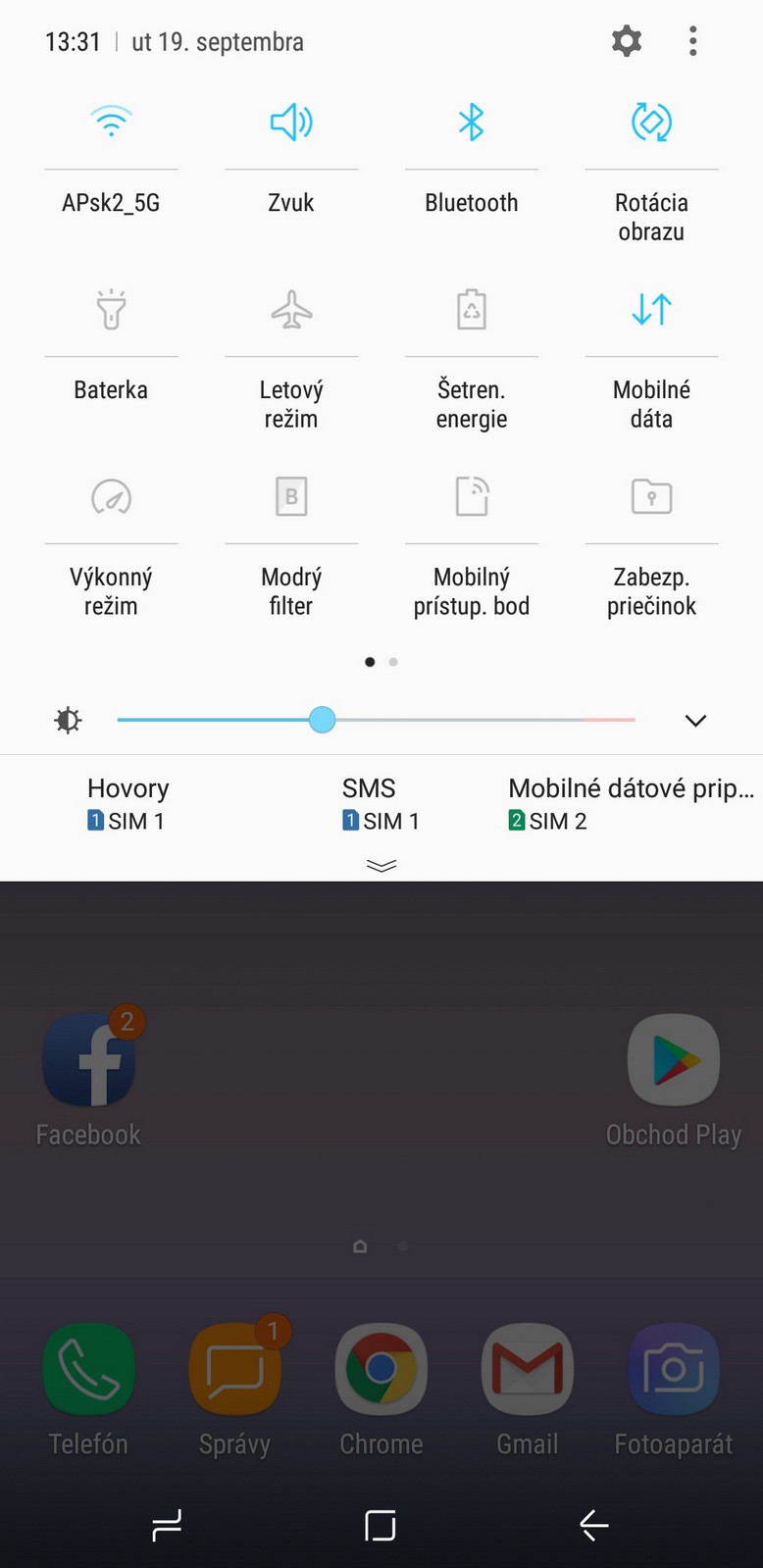763x1568 pixels.
Task: Change the SIM for Hovory
Action: [x=127, y=804]
